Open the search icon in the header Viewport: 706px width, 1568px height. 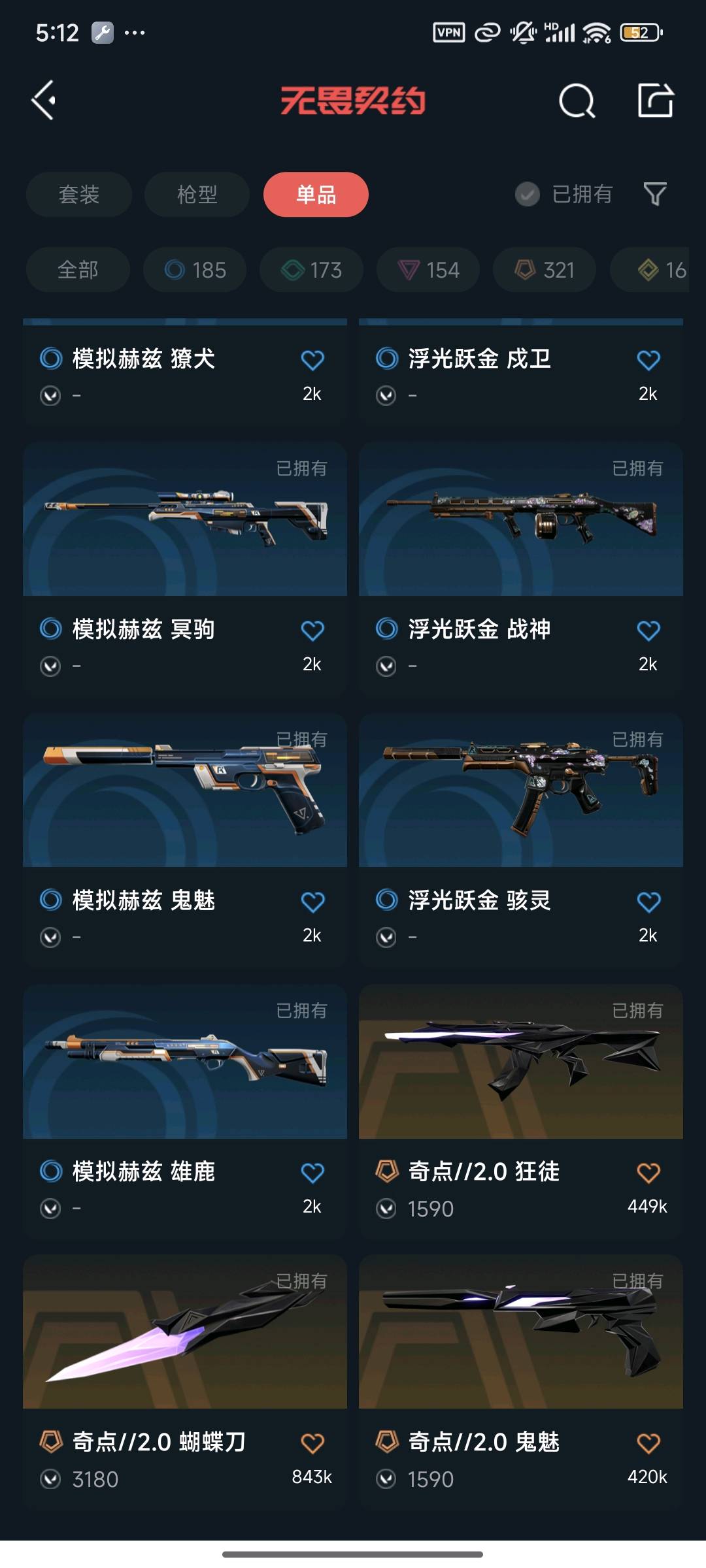pyautogui.click(x=577, y=101)
